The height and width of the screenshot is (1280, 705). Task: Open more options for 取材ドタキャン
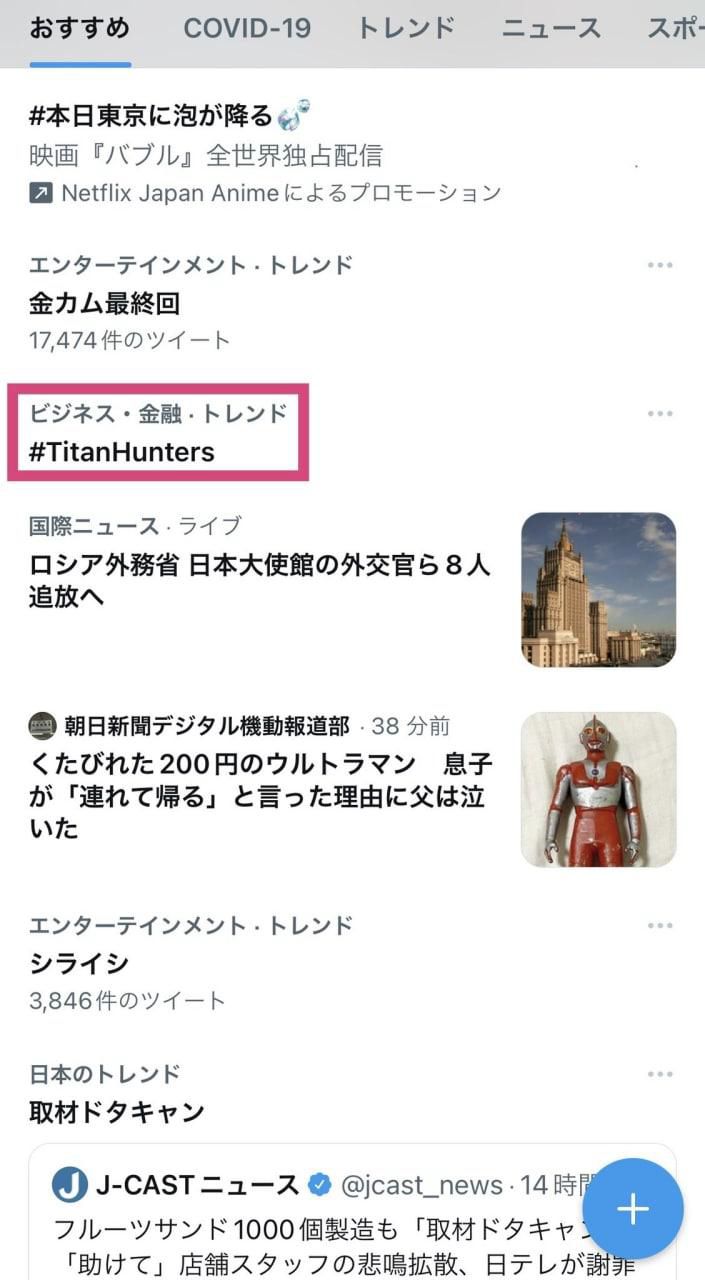pos(660,1074)
